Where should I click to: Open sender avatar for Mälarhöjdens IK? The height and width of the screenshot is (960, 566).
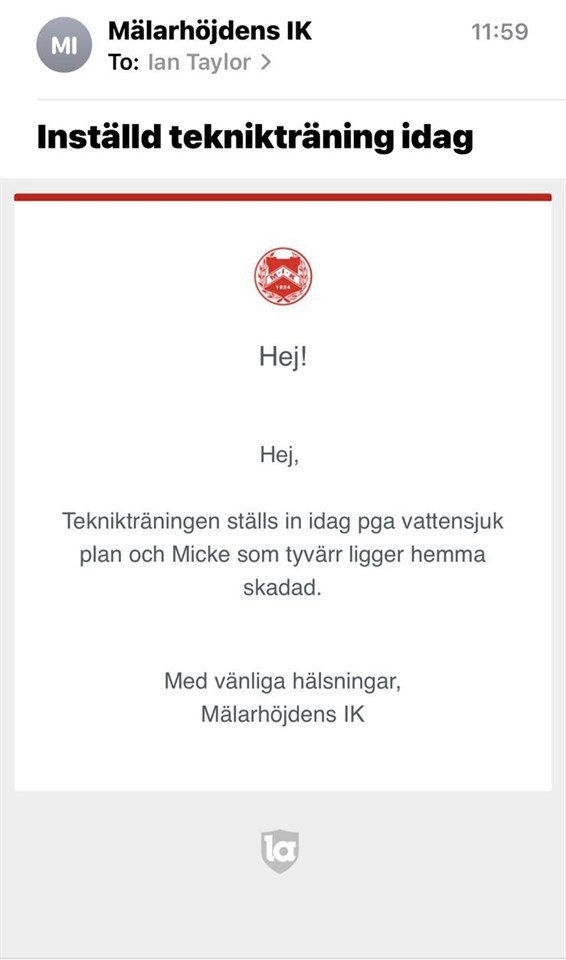coord(64,45)
